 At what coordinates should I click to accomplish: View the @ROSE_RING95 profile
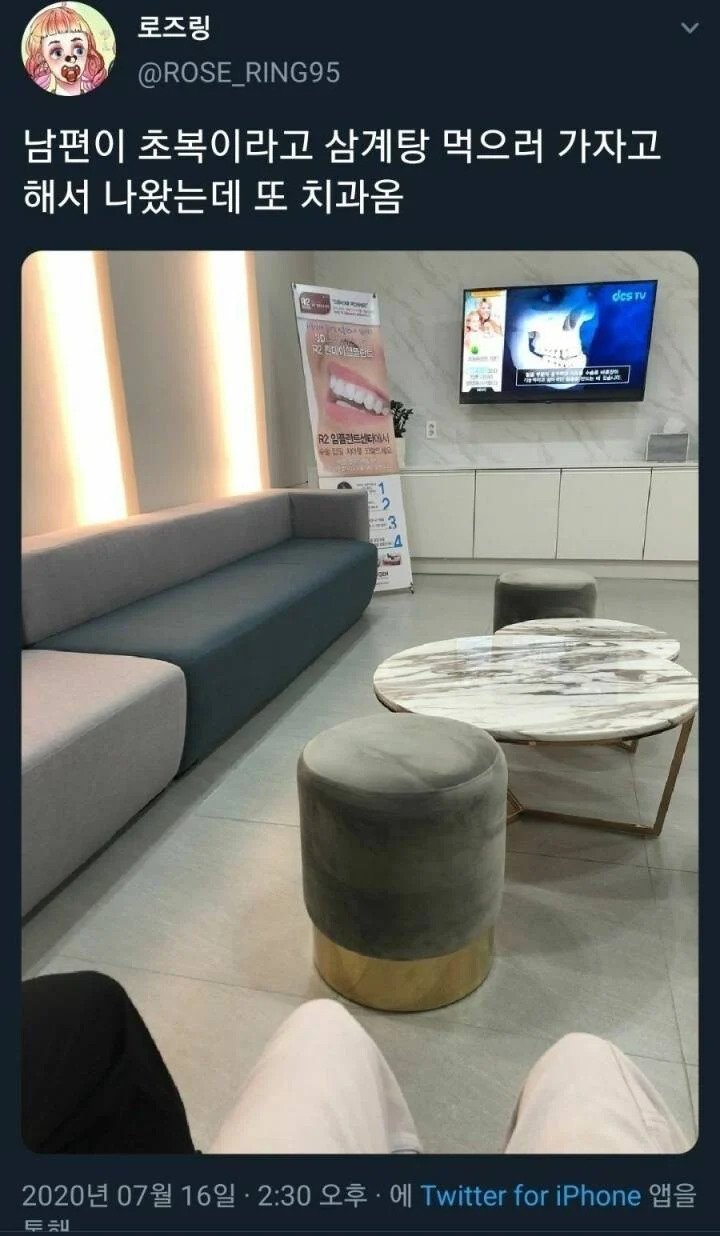tap(238, 73)
